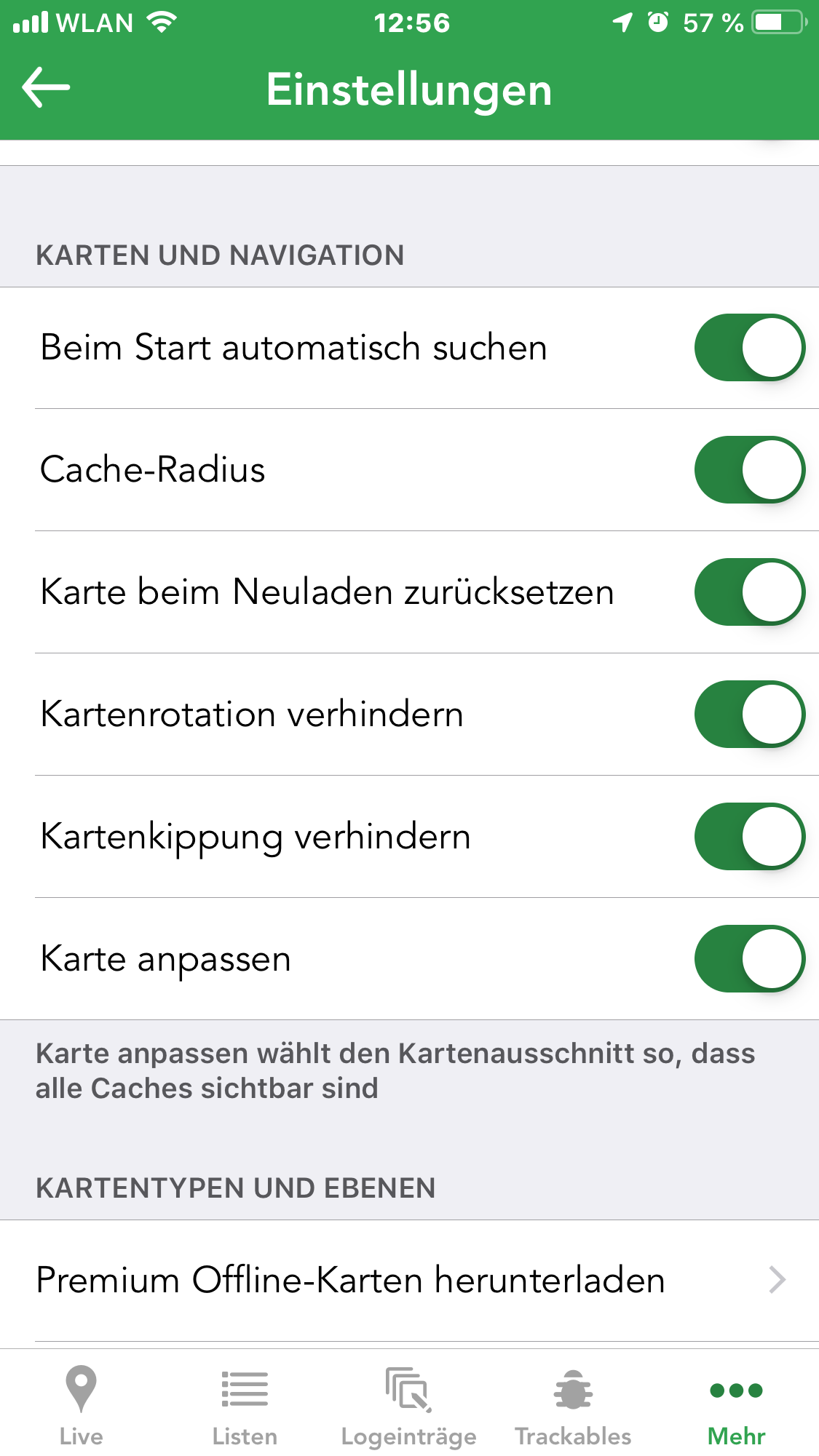The image size is (819, 1456).
Task: Go back using the top-left arrow
Action: [x=46, y=88]
